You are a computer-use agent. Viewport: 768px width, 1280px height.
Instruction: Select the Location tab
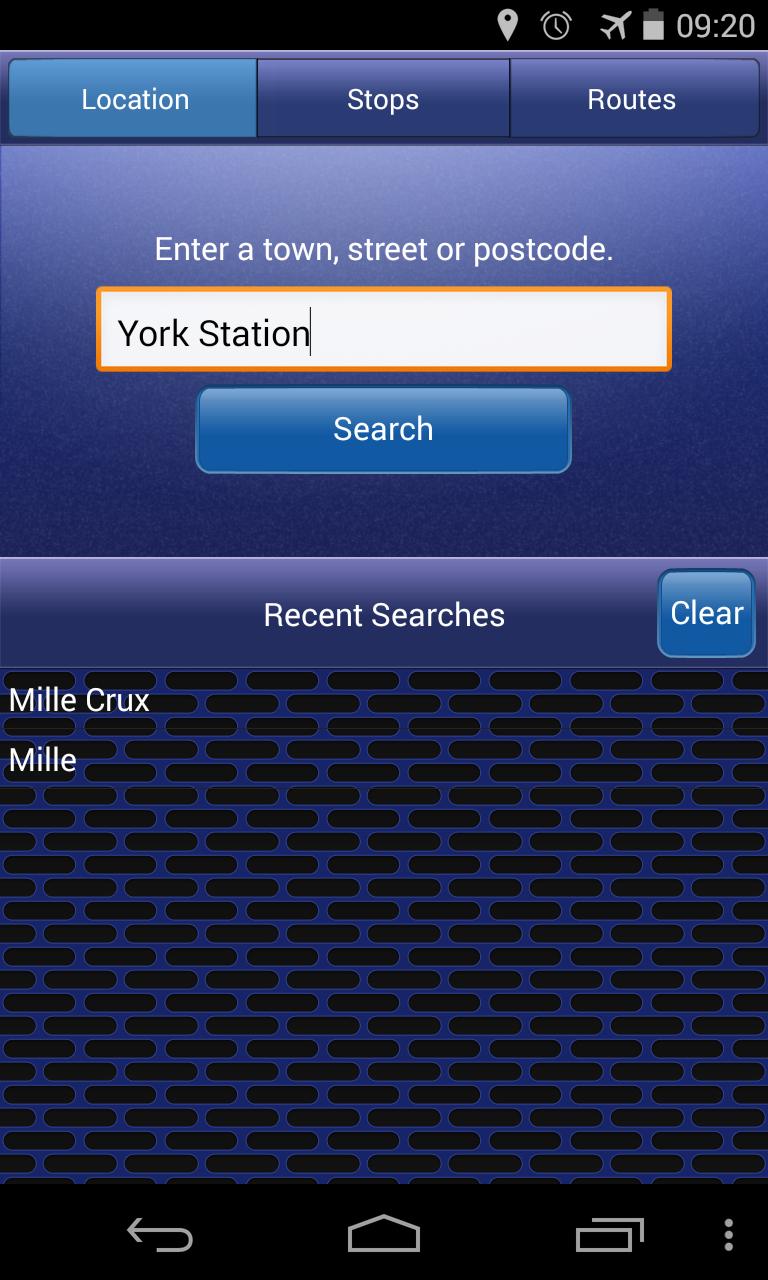click(x=134, y=98)
